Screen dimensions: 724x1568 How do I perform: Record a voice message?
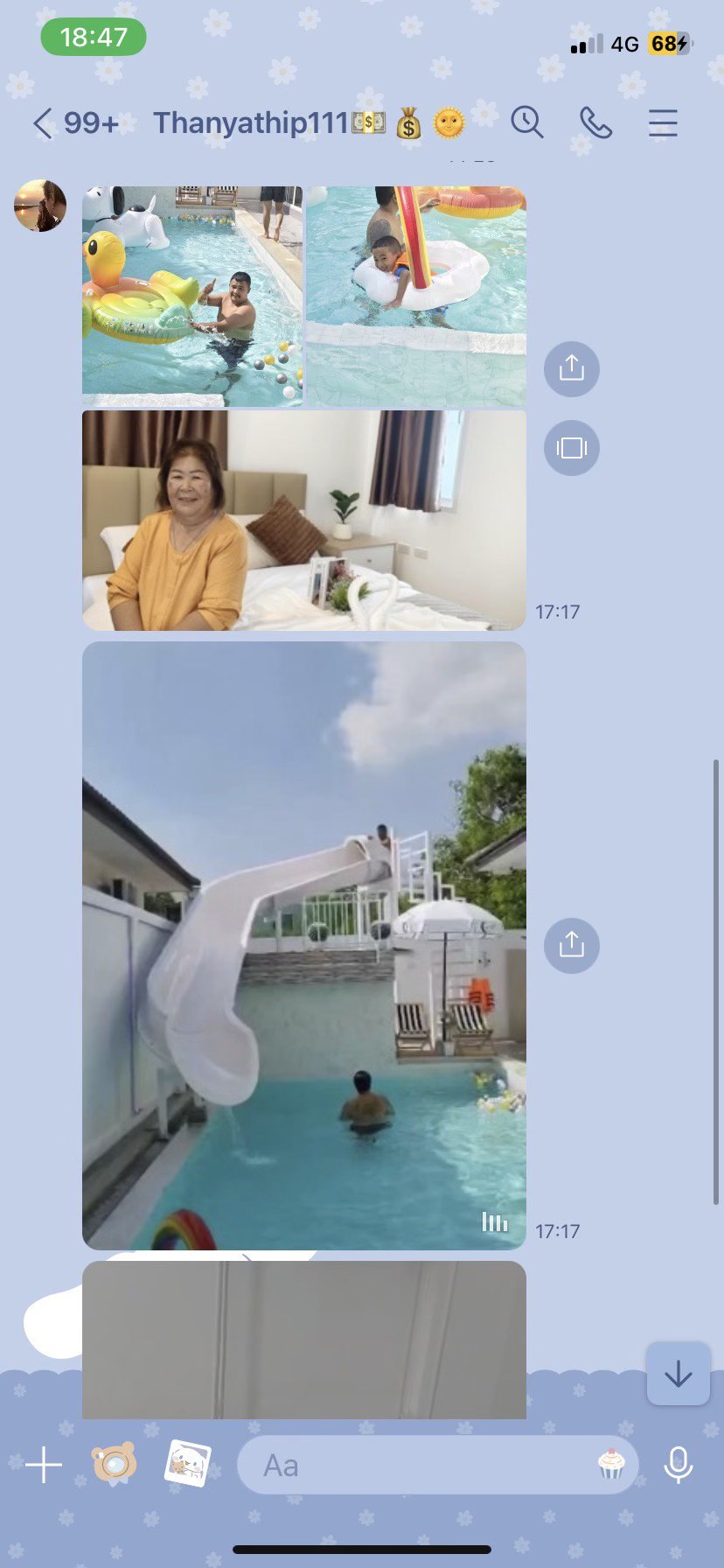click(x=678, y=1465)
